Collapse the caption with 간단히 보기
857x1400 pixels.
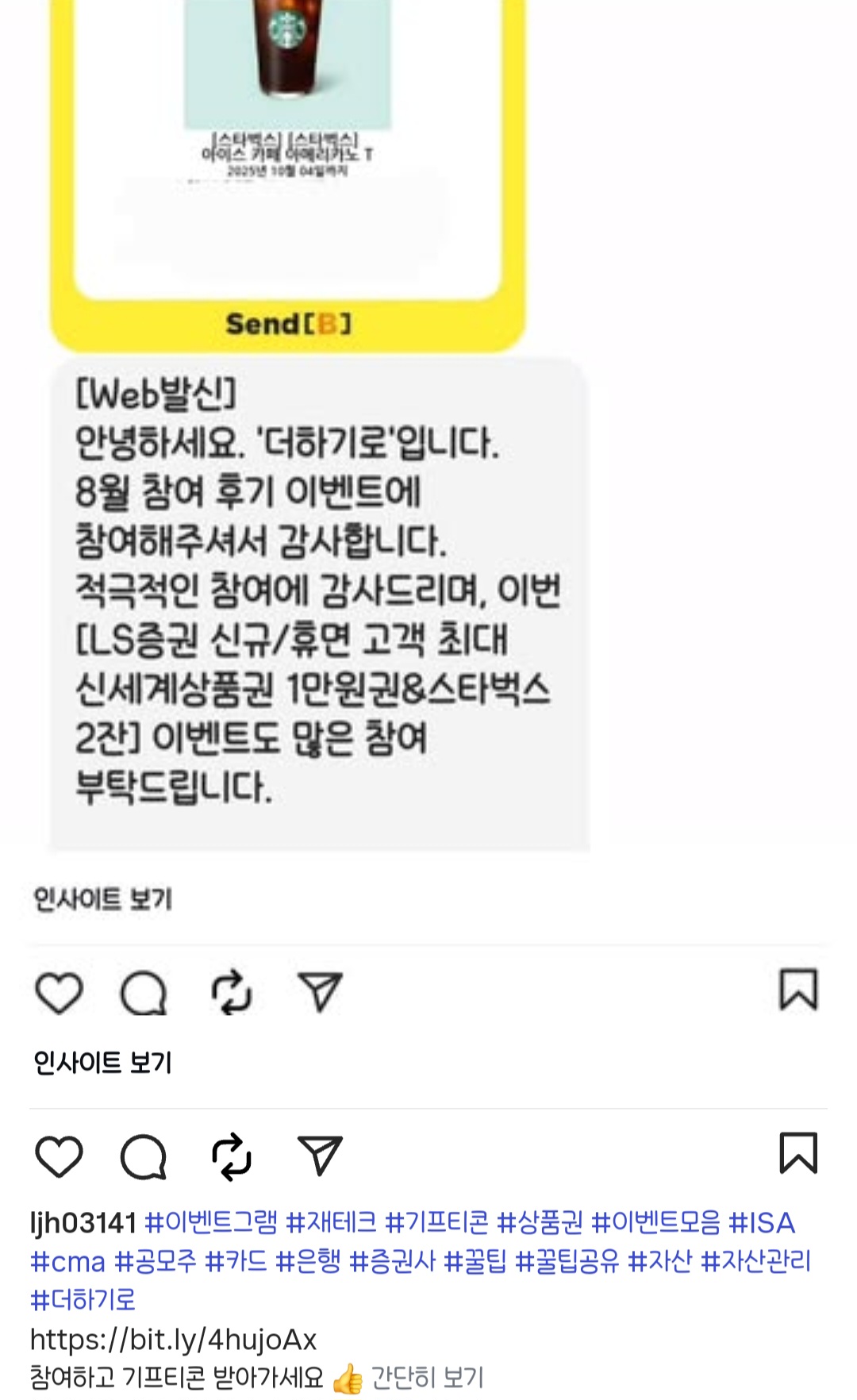coord(427,1378)
